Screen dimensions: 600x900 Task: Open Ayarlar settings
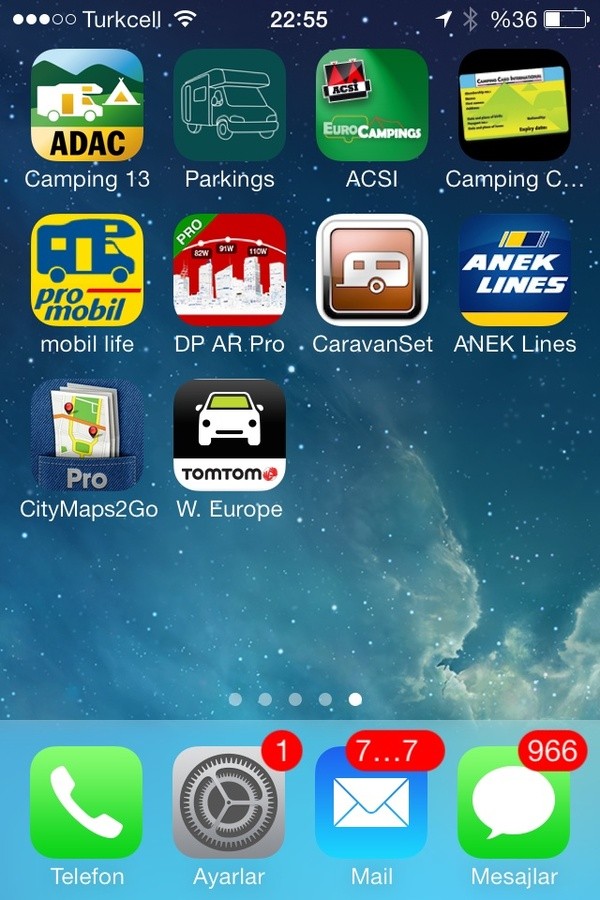pyautogui.click(x=229, y=802)
